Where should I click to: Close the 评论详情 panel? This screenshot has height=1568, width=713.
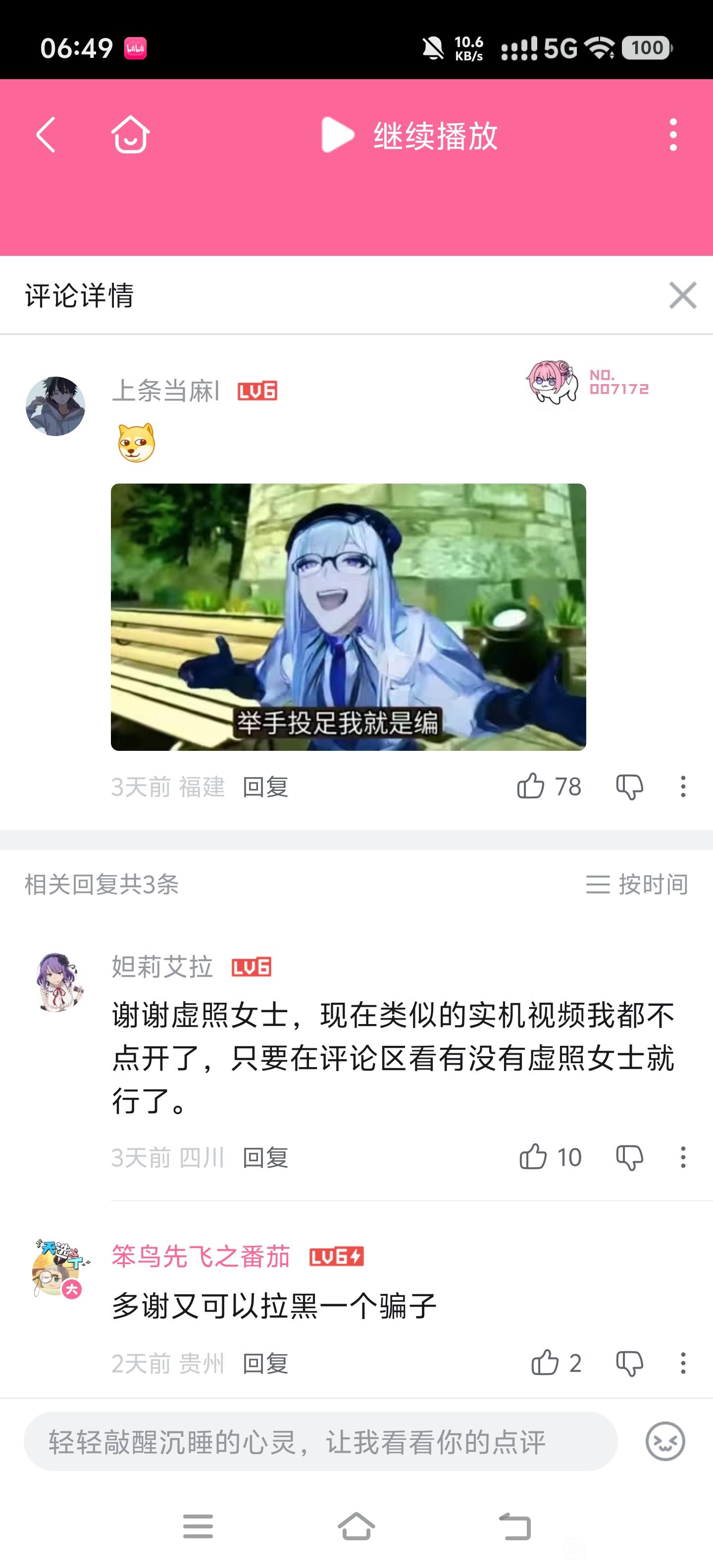coord(683,295)
